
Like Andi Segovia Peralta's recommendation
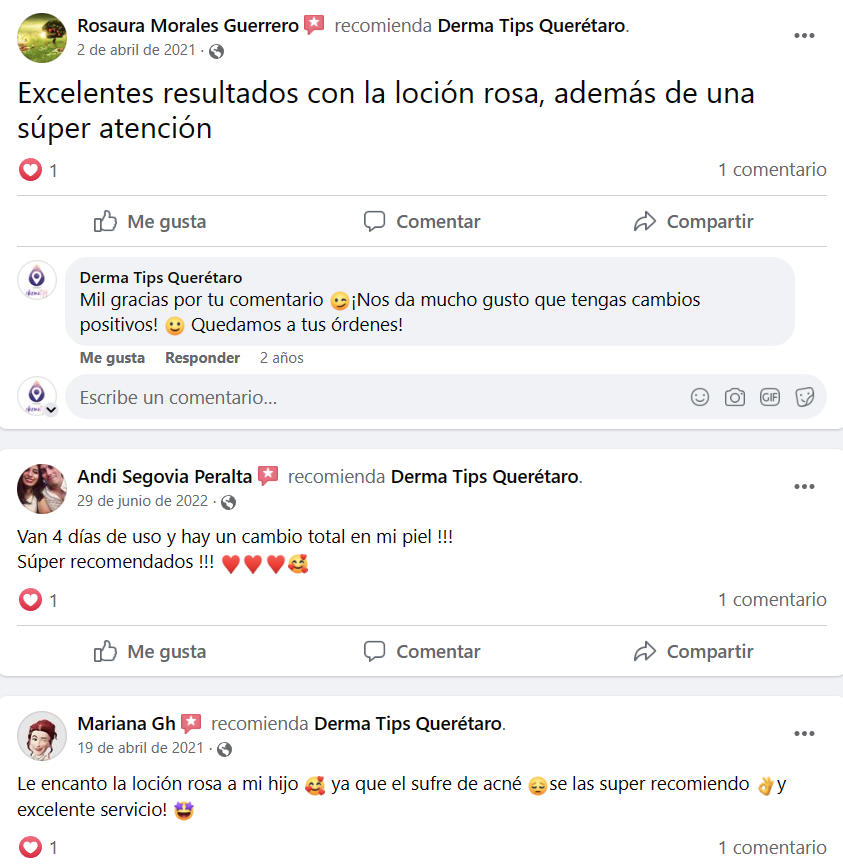tap(150, 652)
